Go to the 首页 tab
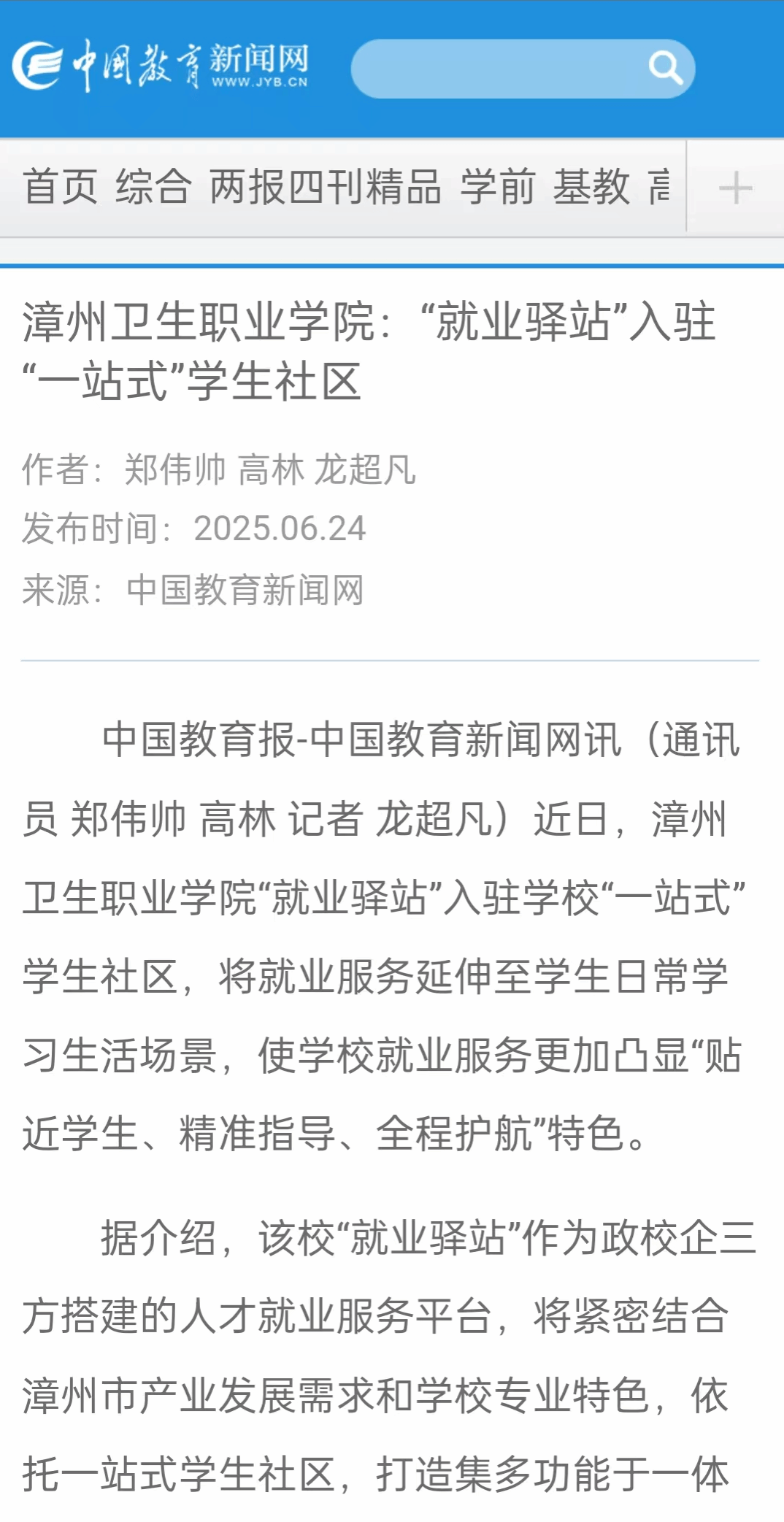Viewport: 784px width, 1522px height. (x=60, y=187)
